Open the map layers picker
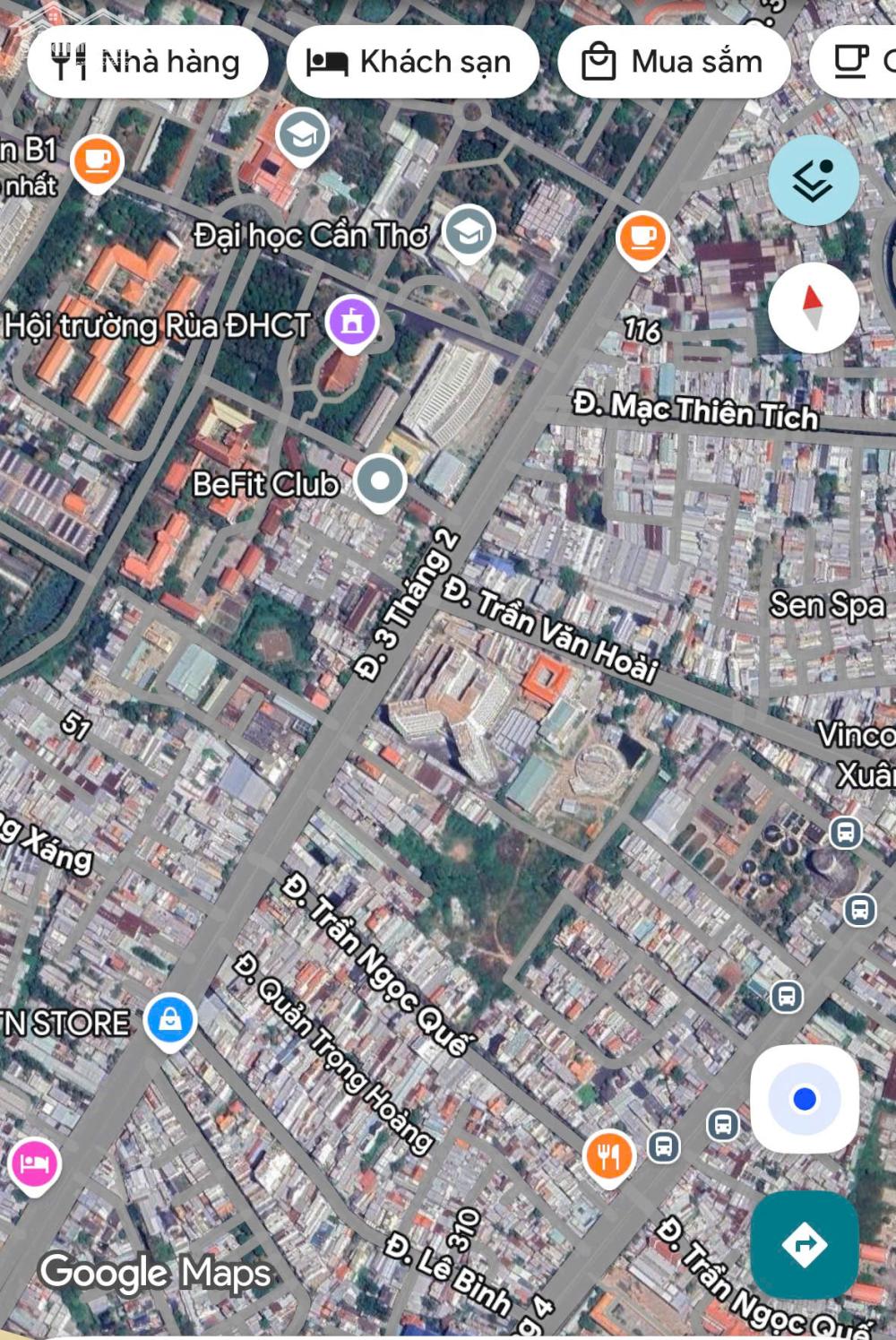This screenshot has height=1340, width=896. click(x=813, y=179)
